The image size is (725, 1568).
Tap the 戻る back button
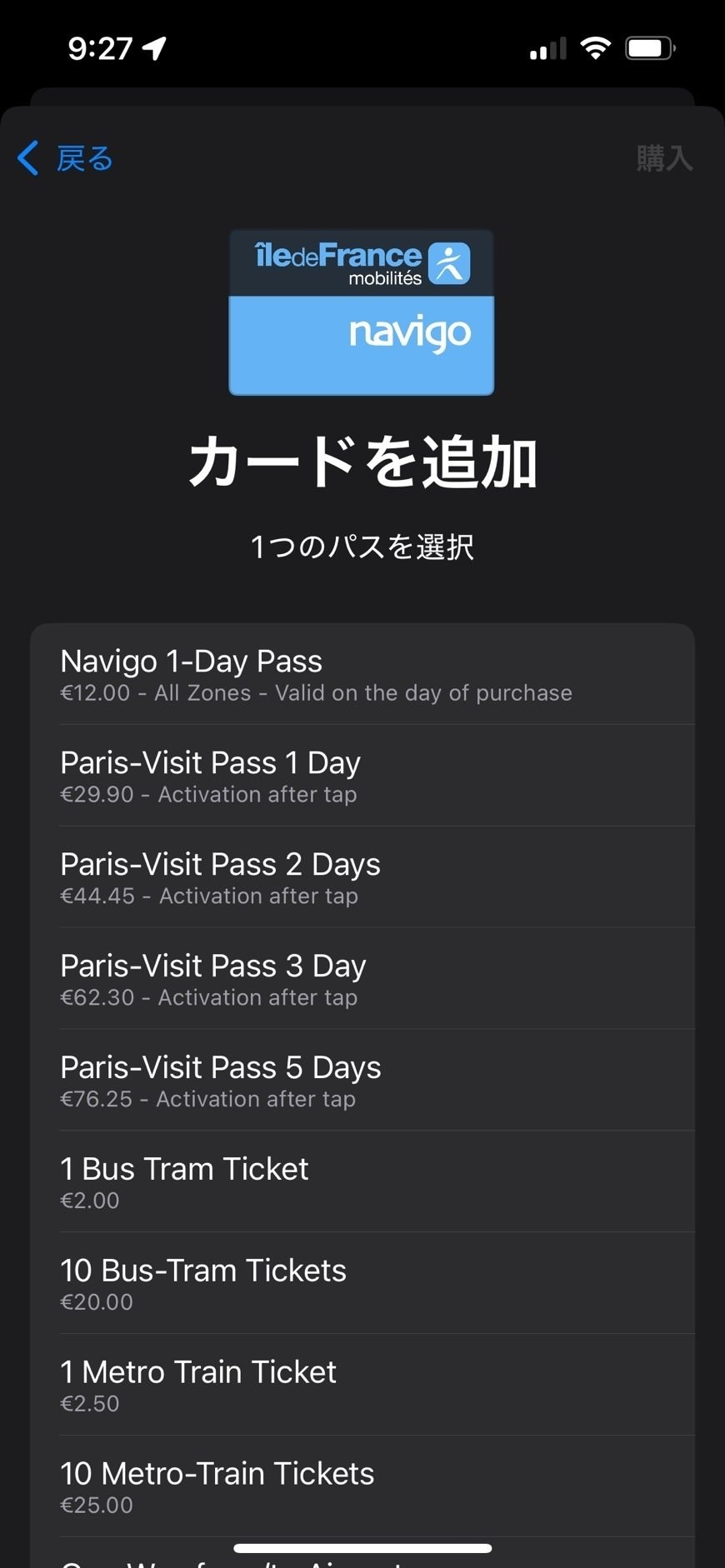82,157
